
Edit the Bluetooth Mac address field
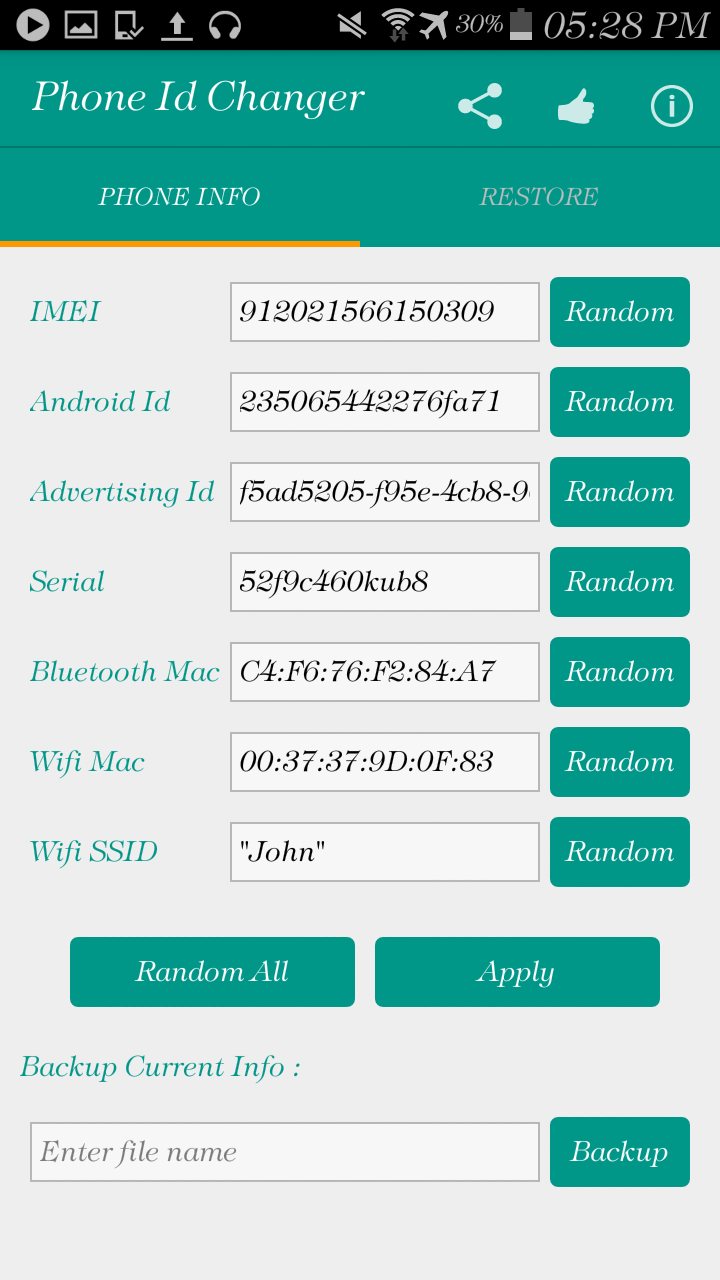(x=385, y=672)
